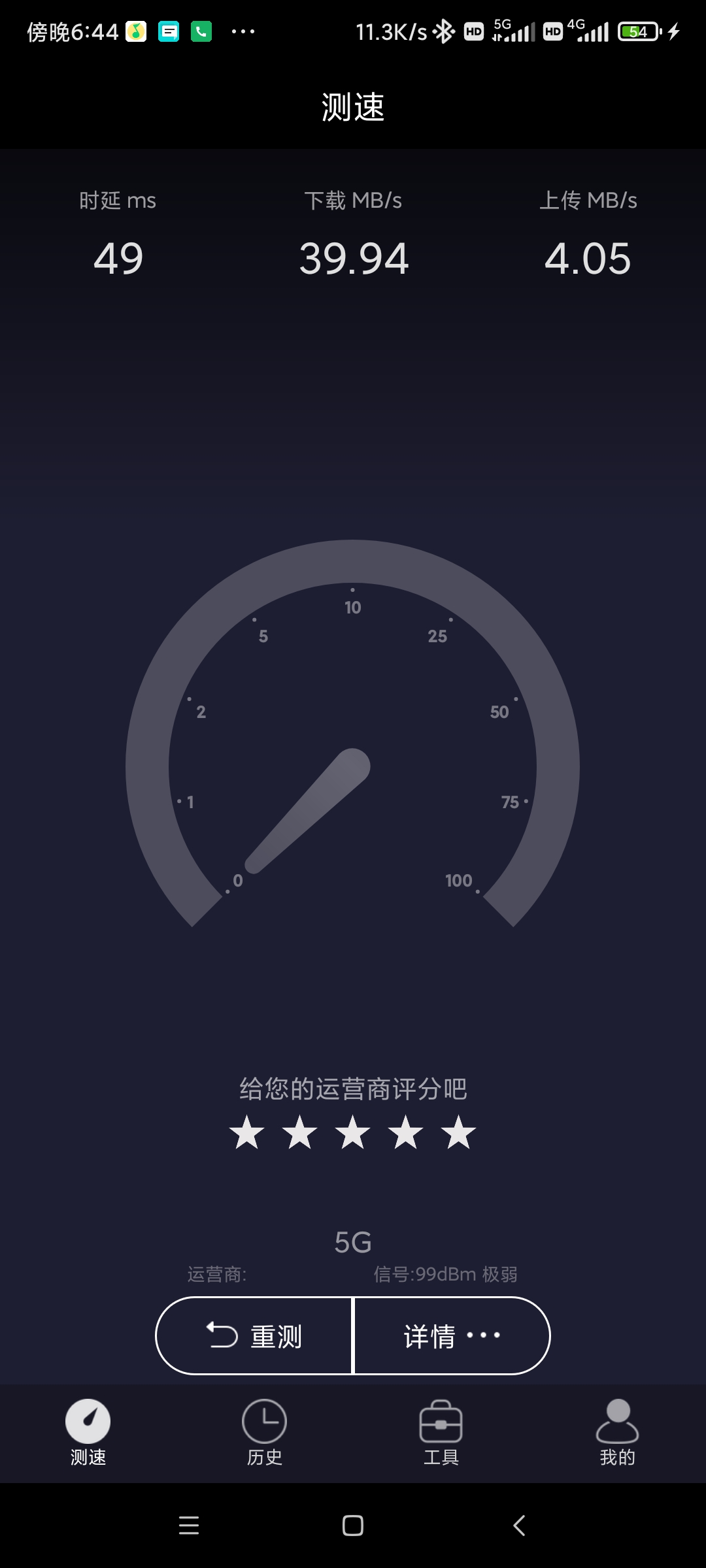The width and height of the screenshot is (706, 1568).
Task: Return to the home screen
Action: [353, 1526]
